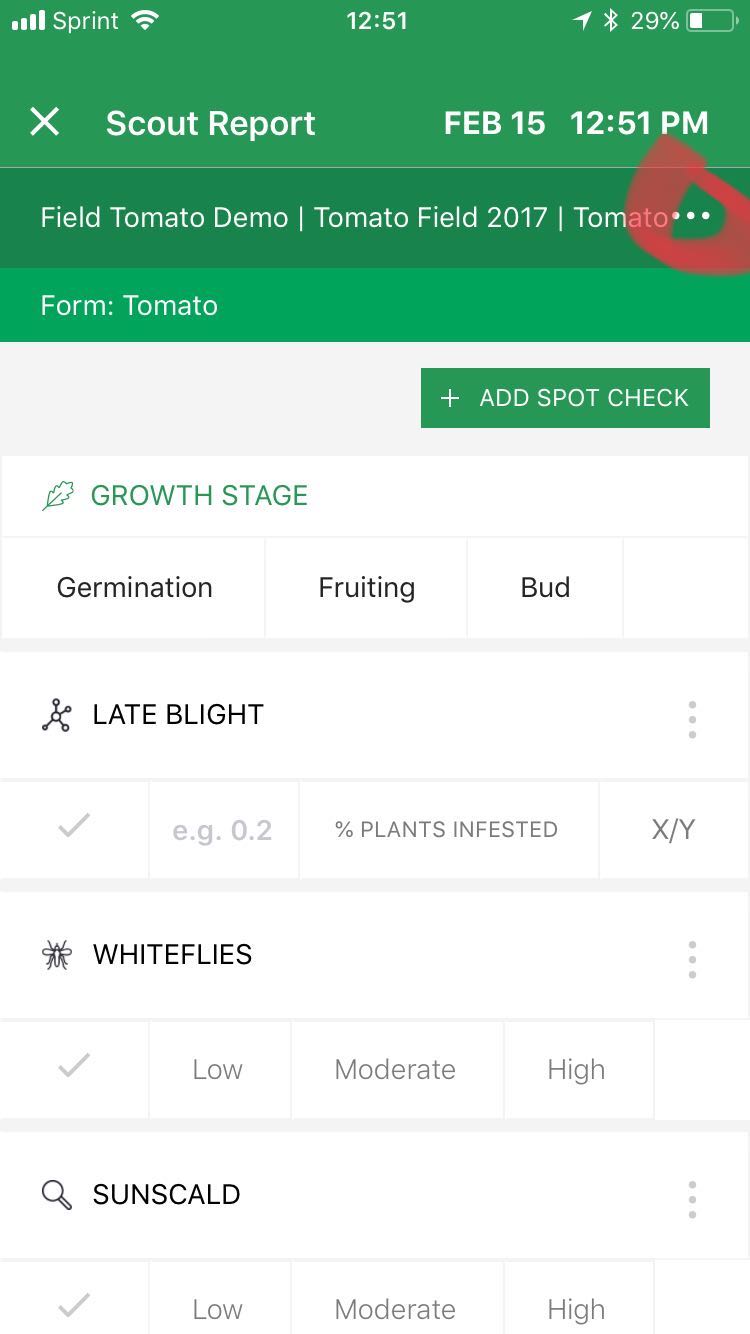The image size is (750, 1334).
Task: Close the Scout Report
Action: [x=45, y=122]
